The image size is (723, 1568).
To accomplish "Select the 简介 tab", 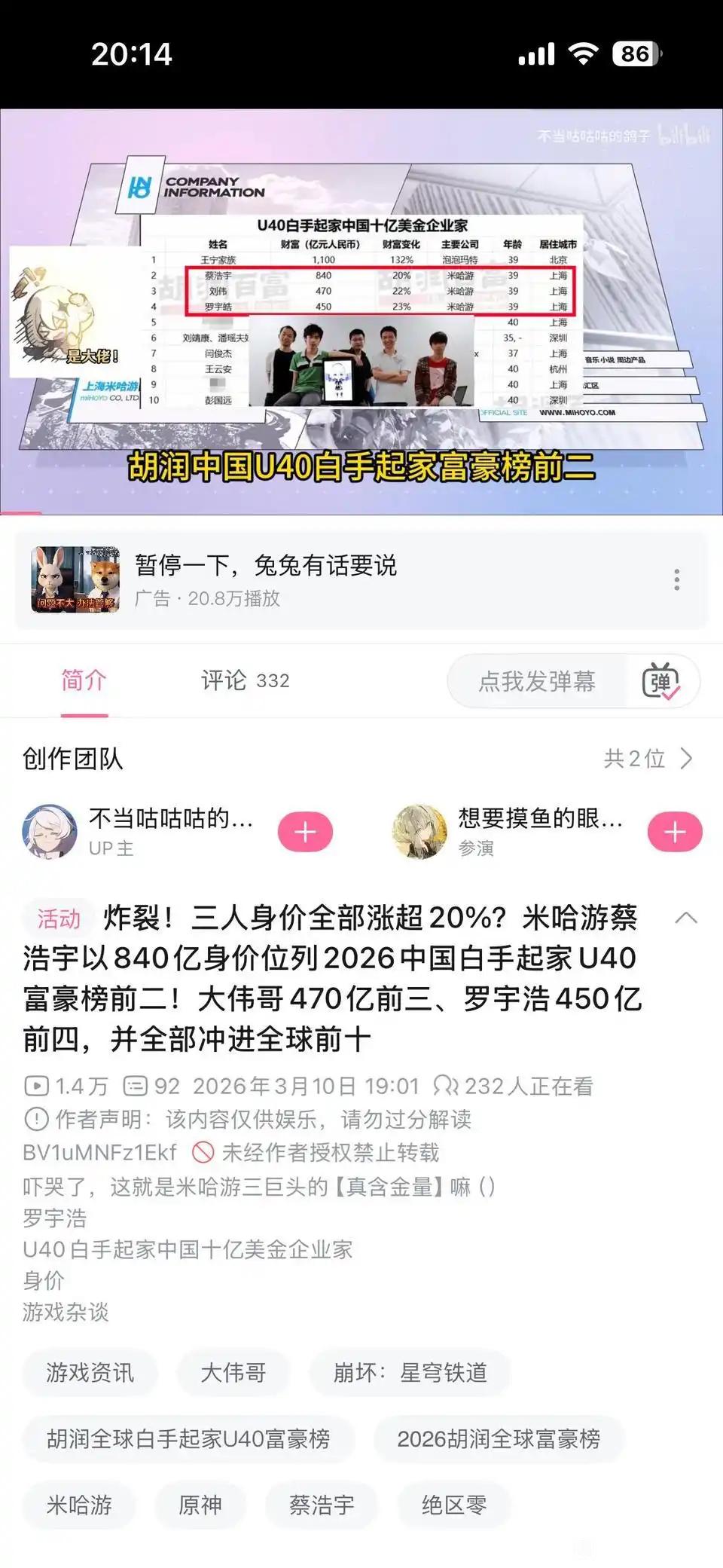I will click(84, 680).
